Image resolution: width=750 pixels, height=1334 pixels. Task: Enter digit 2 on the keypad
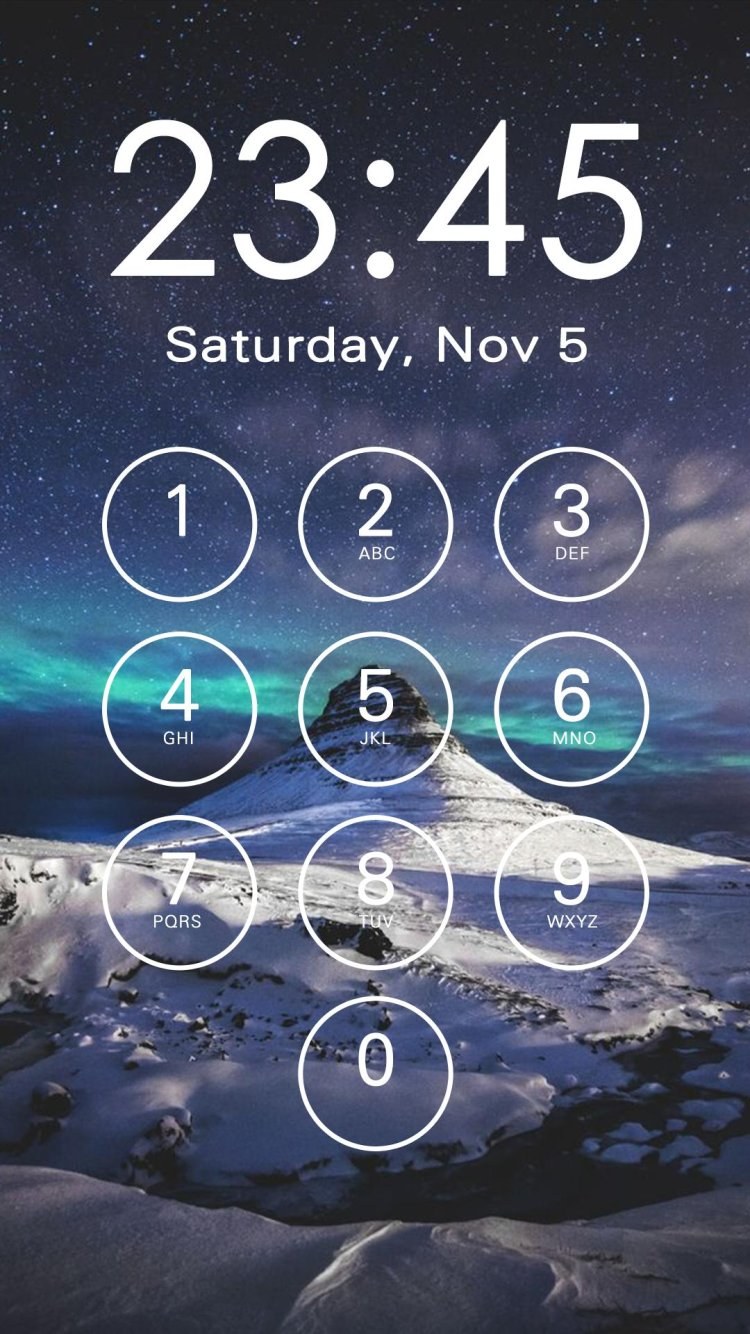(375, 524)
